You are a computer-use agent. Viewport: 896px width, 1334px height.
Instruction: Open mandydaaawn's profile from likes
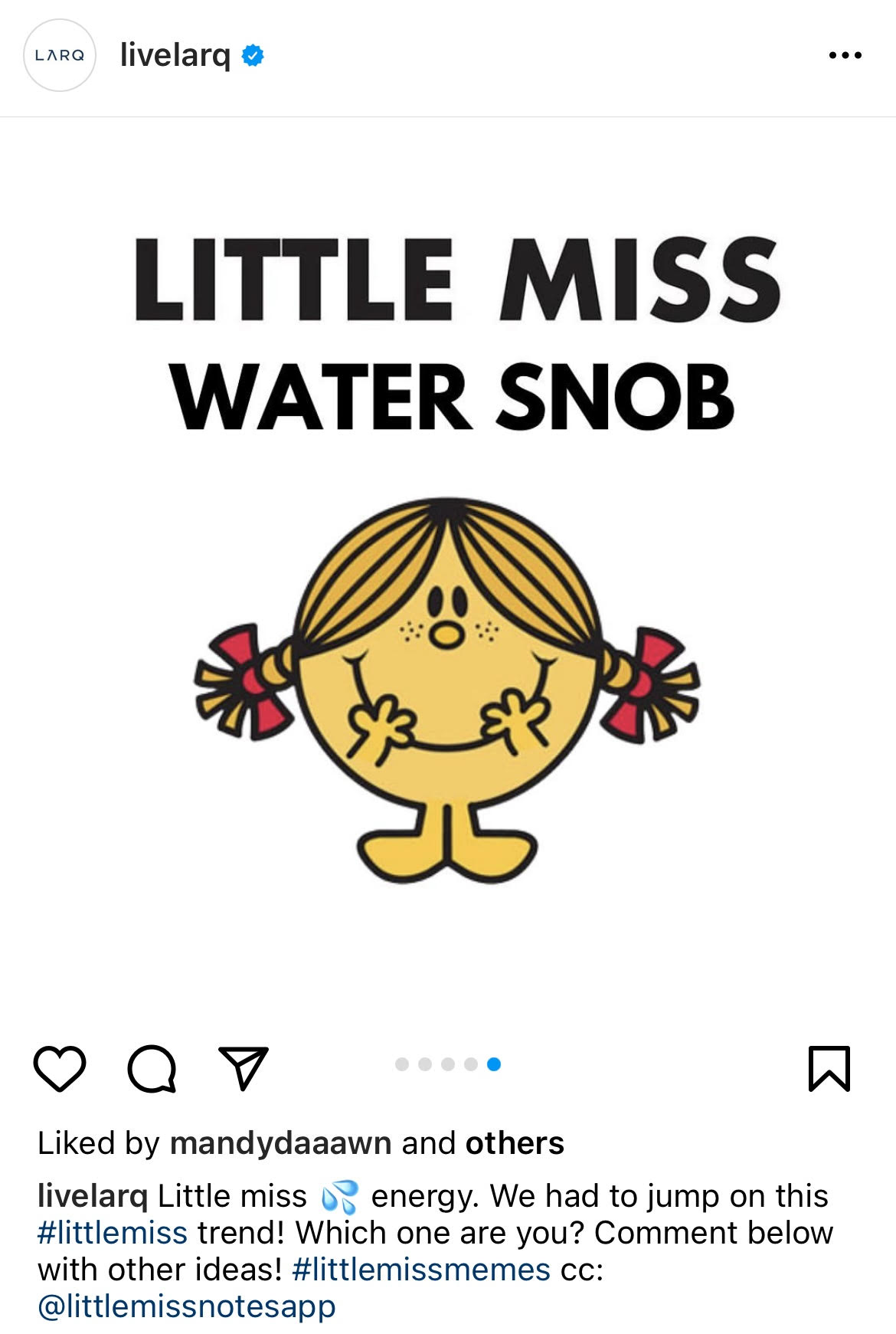280,1143
